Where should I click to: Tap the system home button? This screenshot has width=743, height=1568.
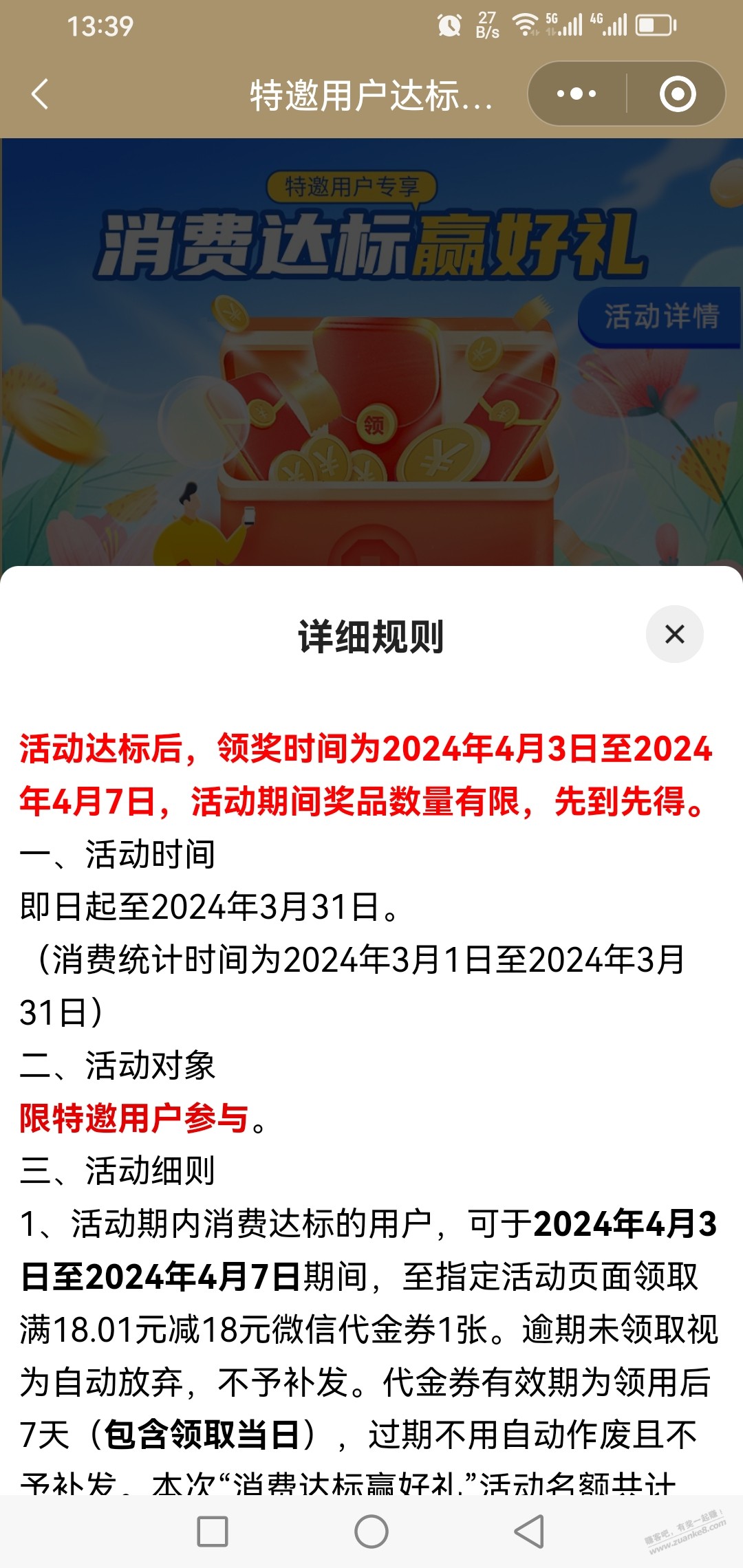tap(371, 1532)
